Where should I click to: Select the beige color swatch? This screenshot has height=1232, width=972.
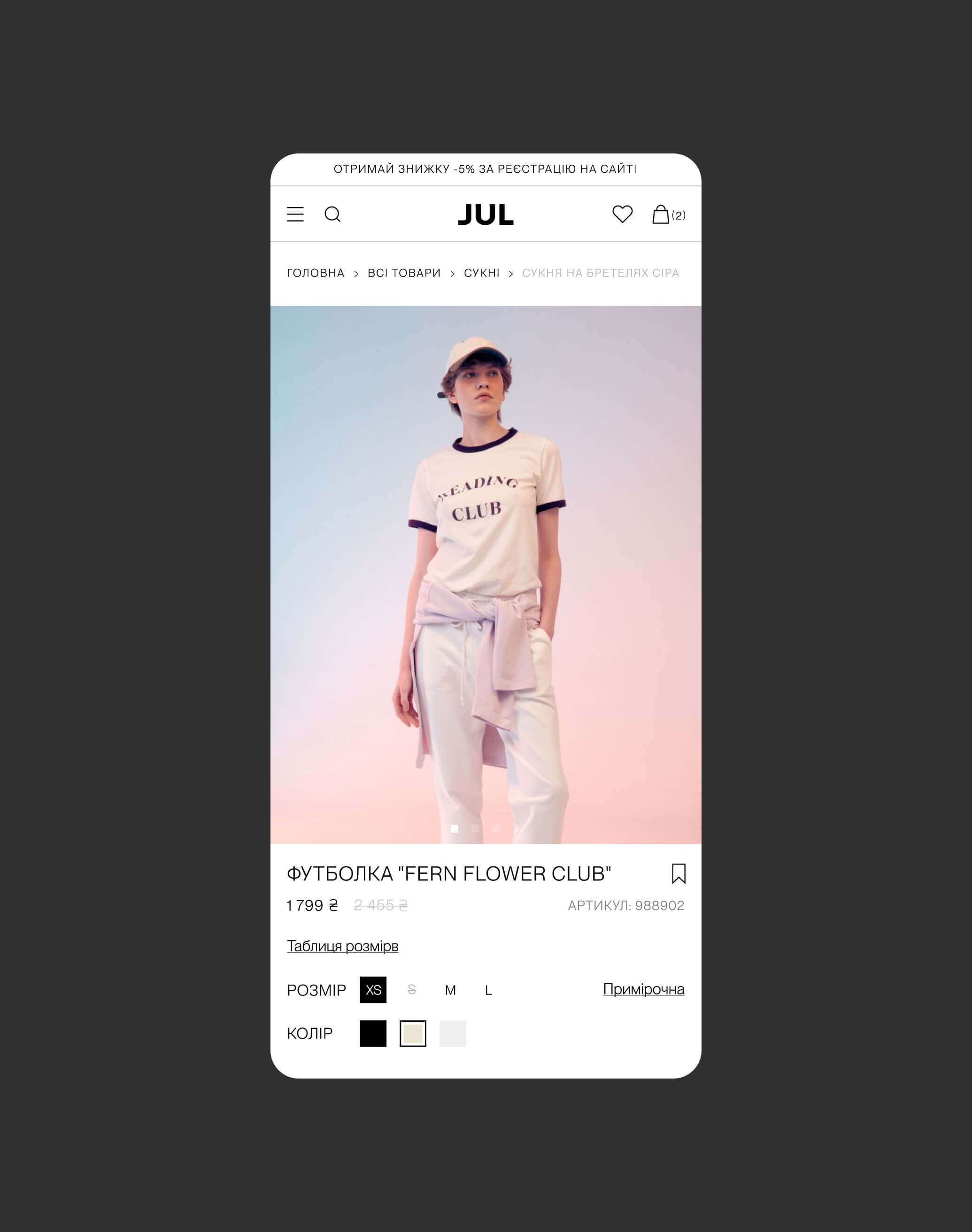pos(413,1033)
